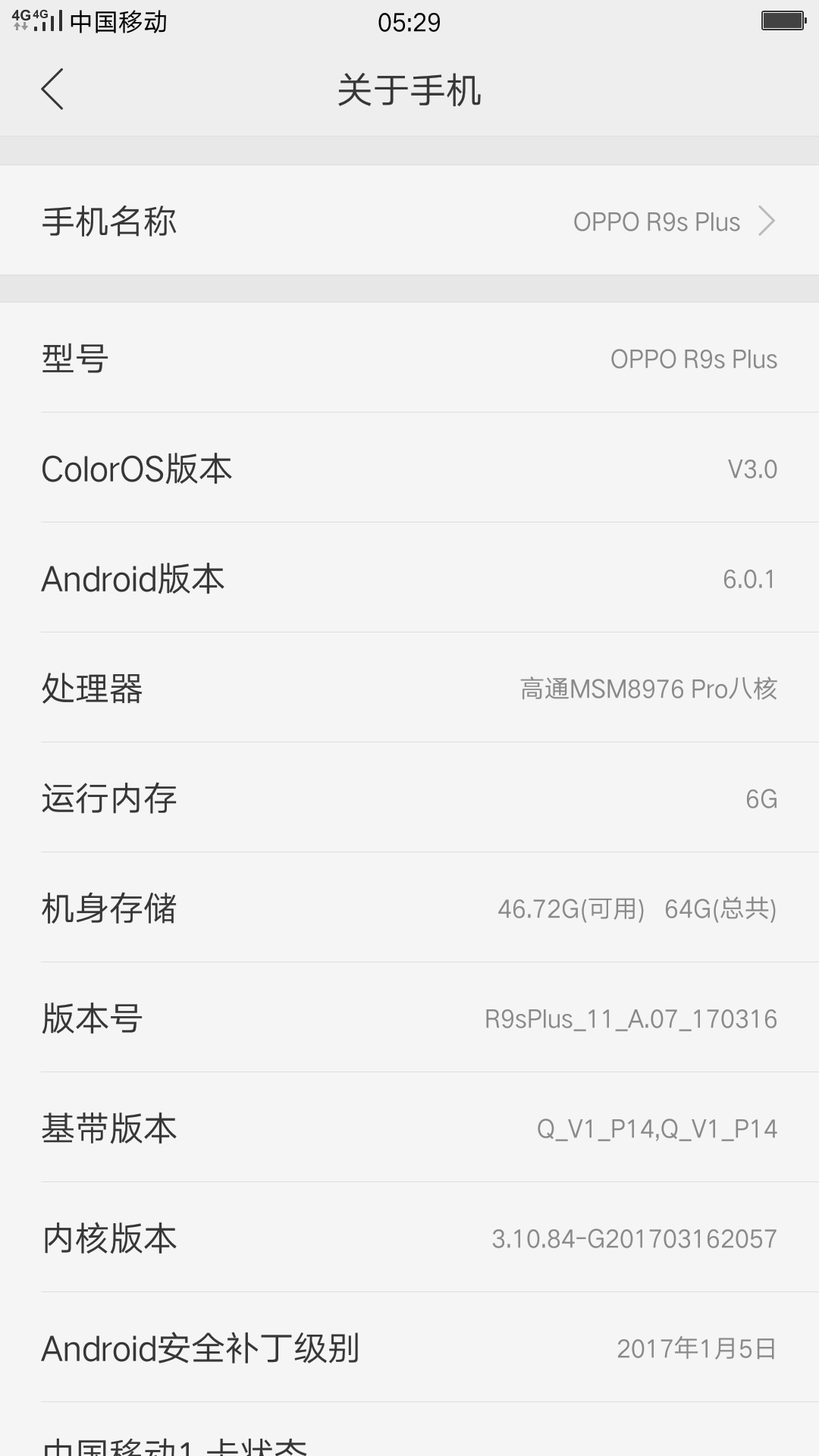This screenshot has width=819, height=1456.
Task: Tap the 版本号 entry
Action: 409,1018
